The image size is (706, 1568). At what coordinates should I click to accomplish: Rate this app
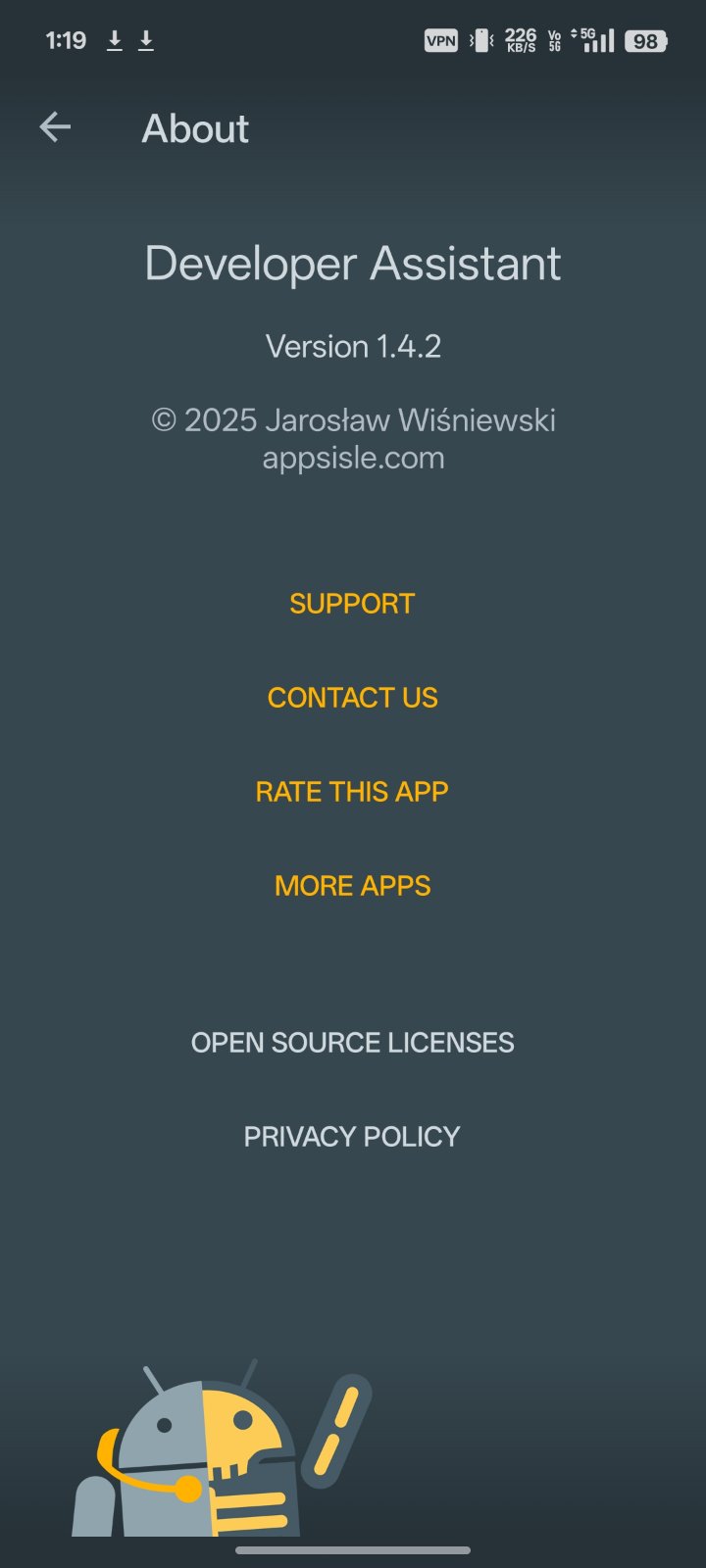352,792
